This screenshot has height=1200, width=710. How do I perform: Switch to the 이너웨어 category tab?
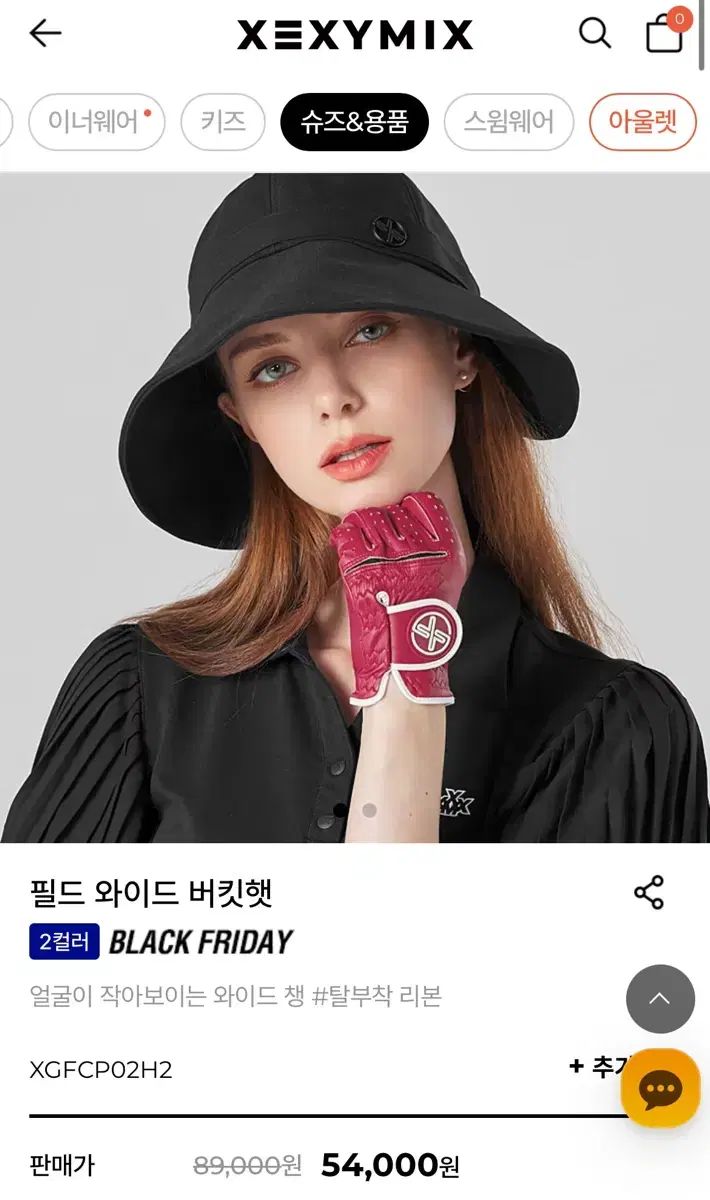tap(96, 122)
